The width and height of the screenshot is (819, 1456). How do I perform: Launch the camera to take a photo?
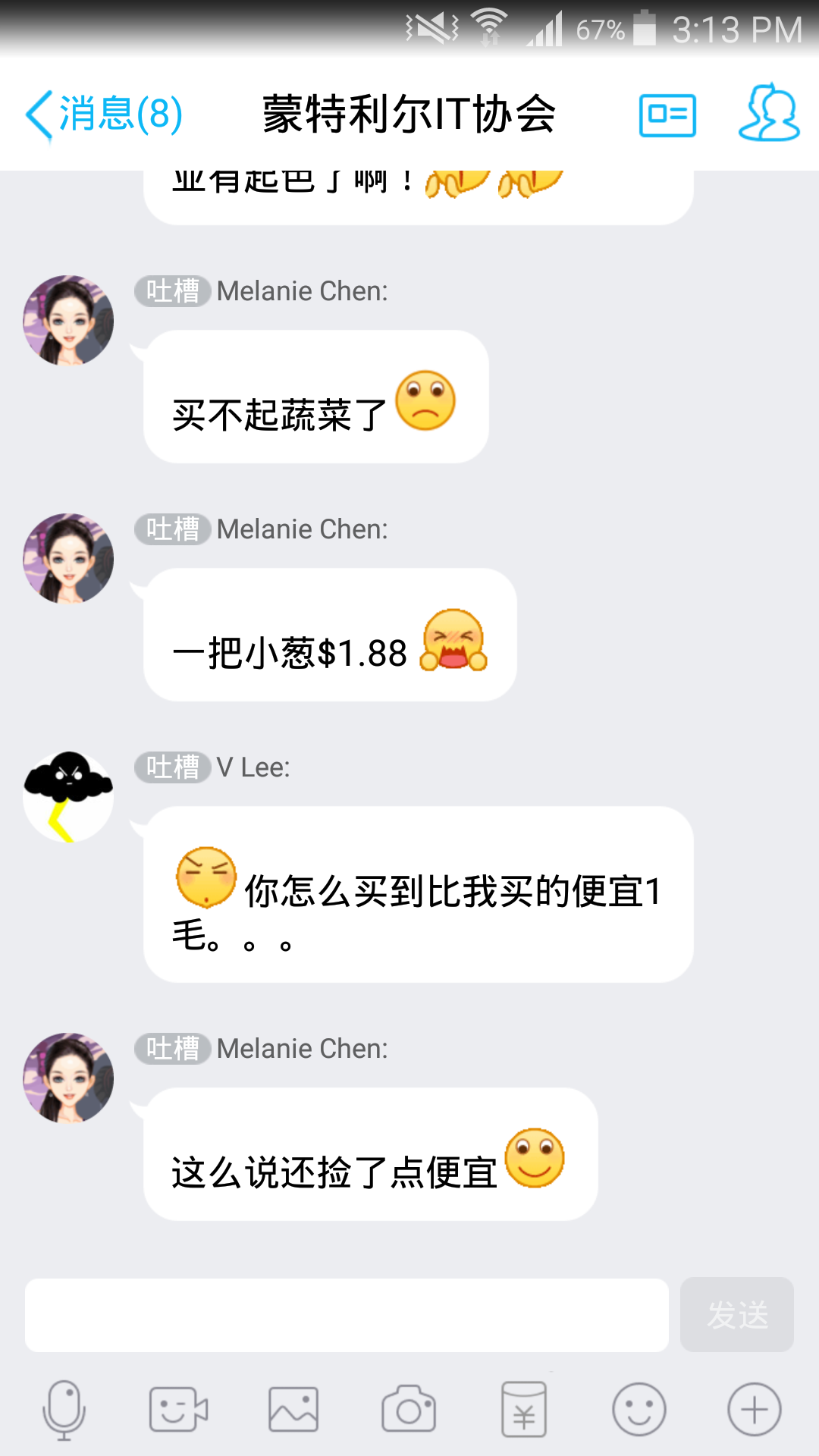409,1409
